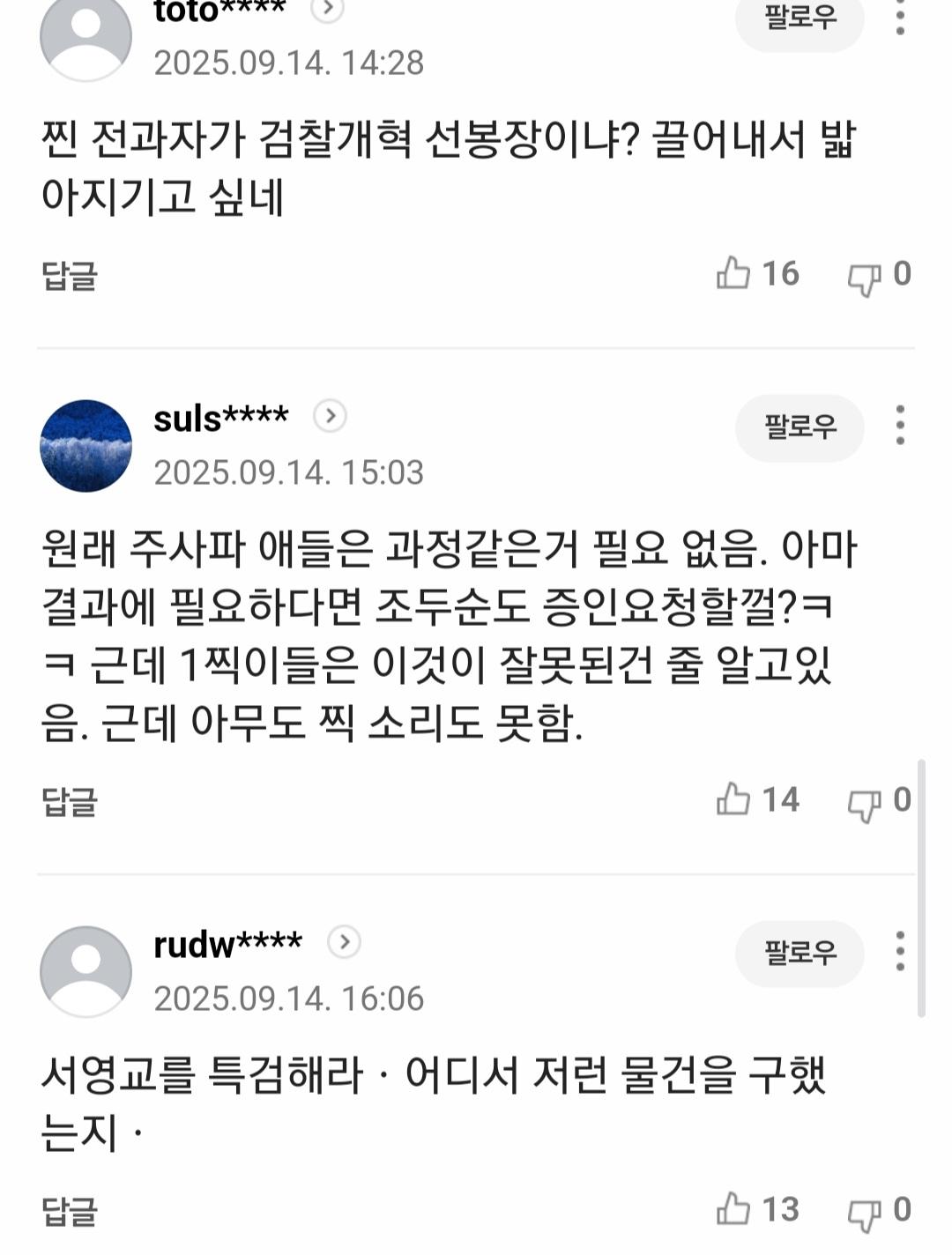
Task: Click the timestamp on suls****'s comment
Action: tap(291, 472)
